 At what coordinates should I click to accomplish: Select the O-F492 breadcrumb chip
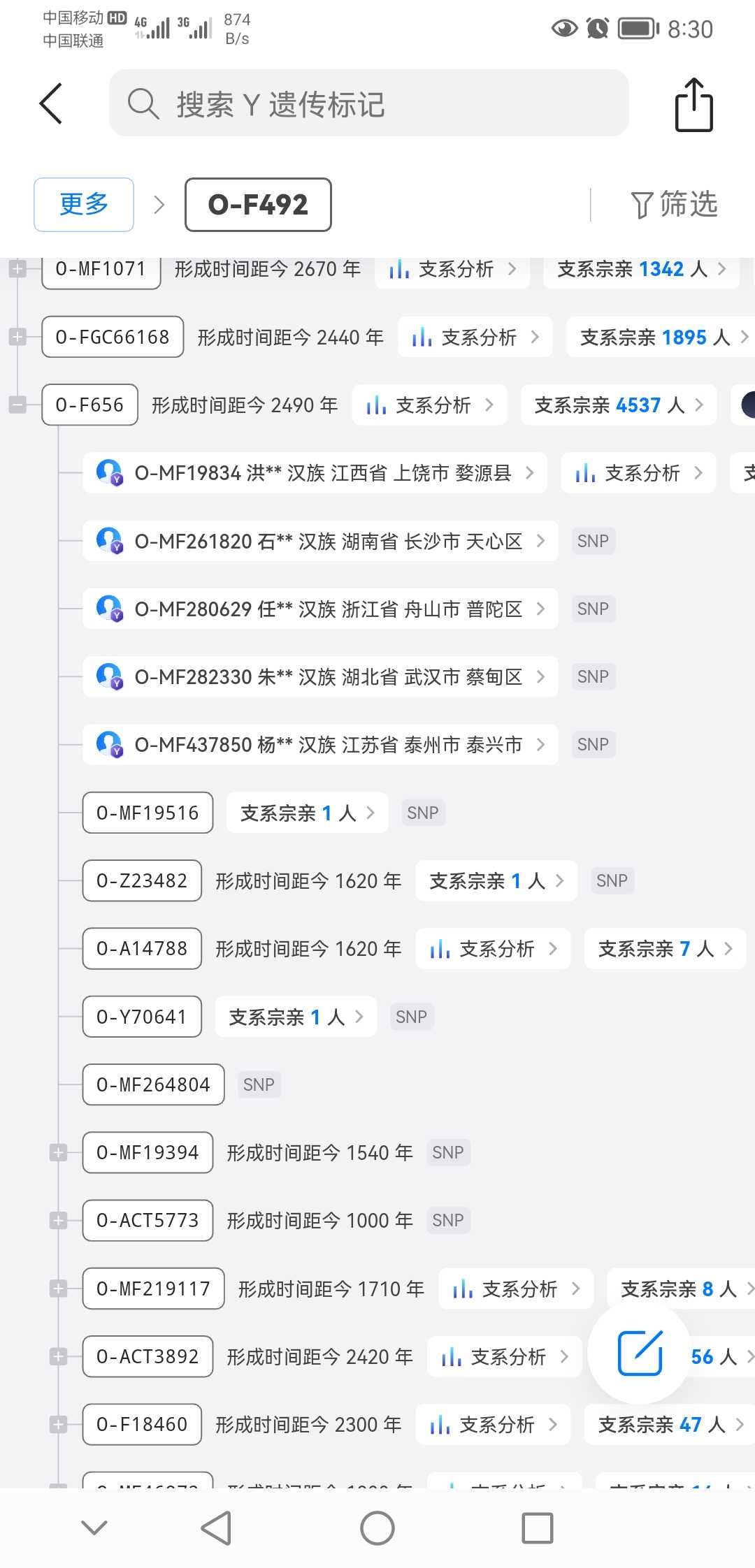[258, 204]
